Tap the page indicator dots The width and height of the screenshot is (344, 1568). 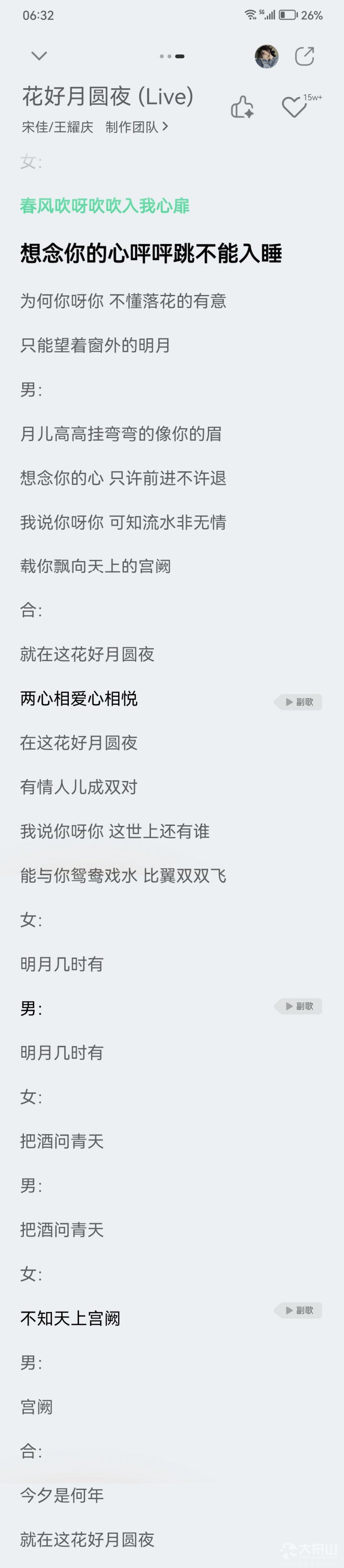pos(172,57)
